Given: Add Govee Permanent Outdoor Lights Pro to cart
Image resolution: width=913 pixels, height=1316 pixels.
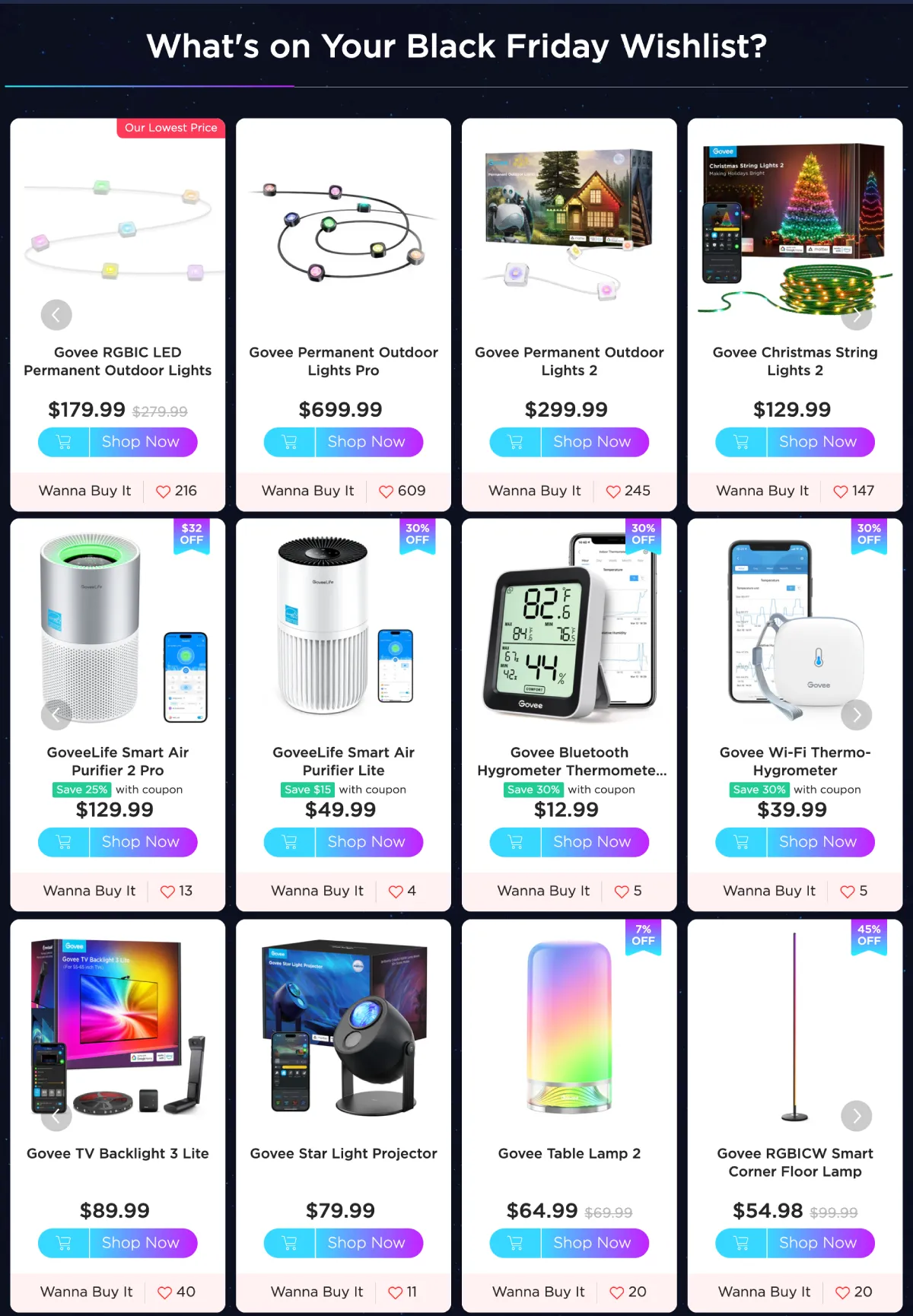Looking at the screenshot, I should coord(290,442).
